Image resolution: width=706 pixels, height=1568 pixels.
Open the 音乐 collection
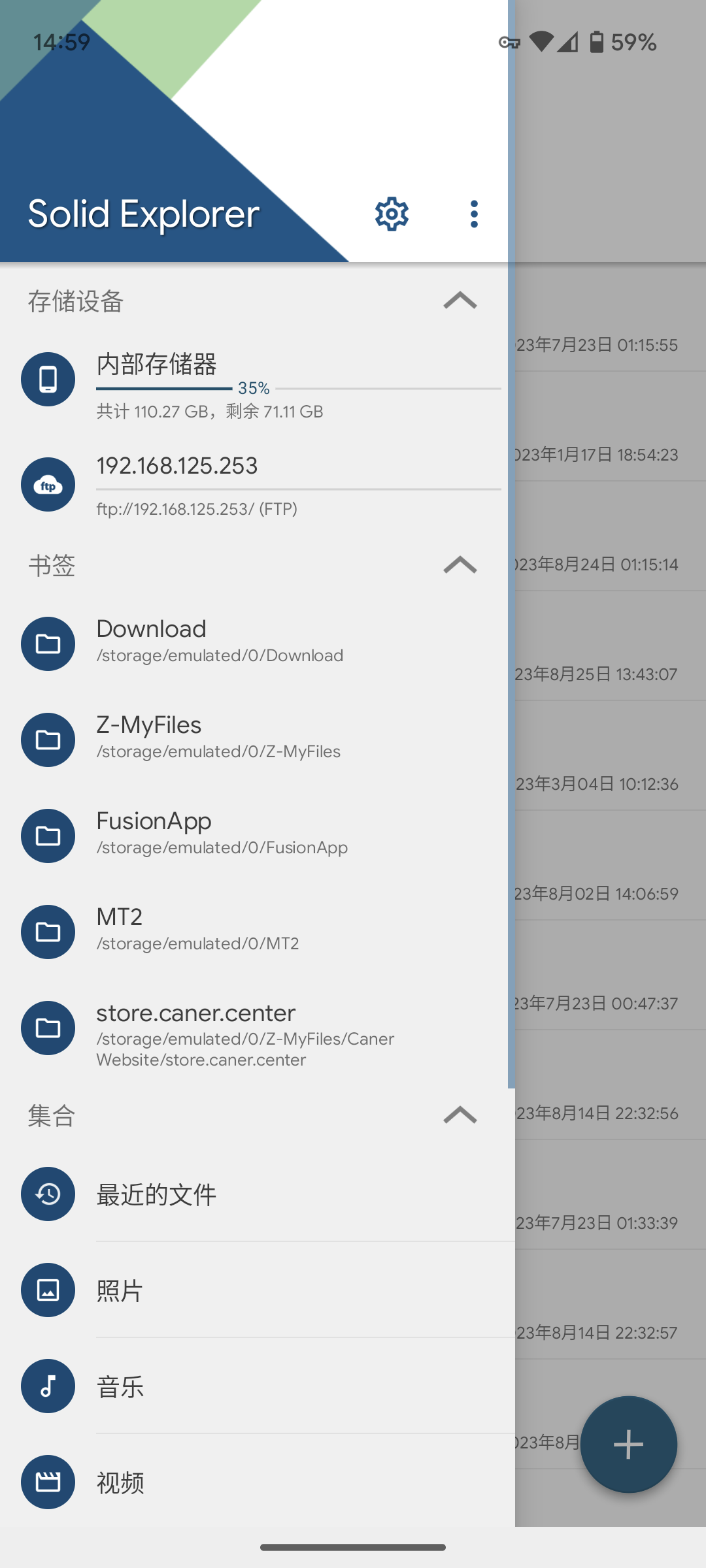(x=261, y=1386)
